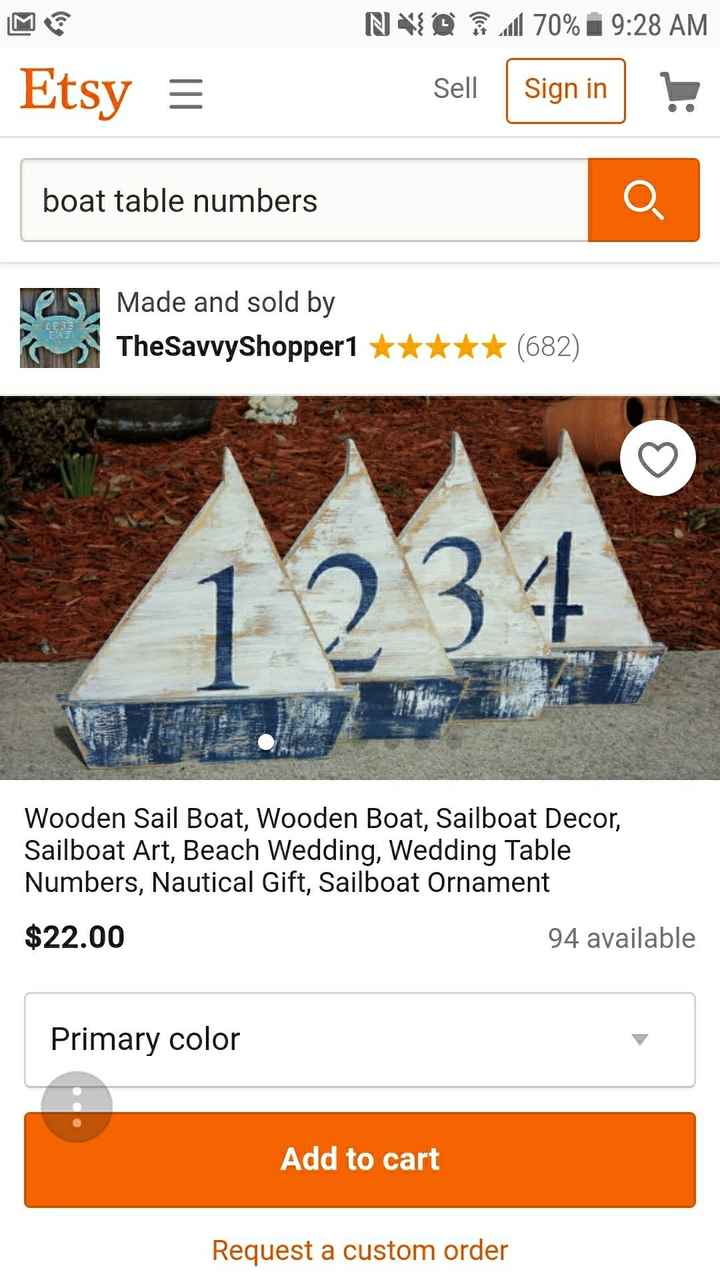Expand the product image carousel dot
Screen dimensions: 720x1280
click(265, 742)
